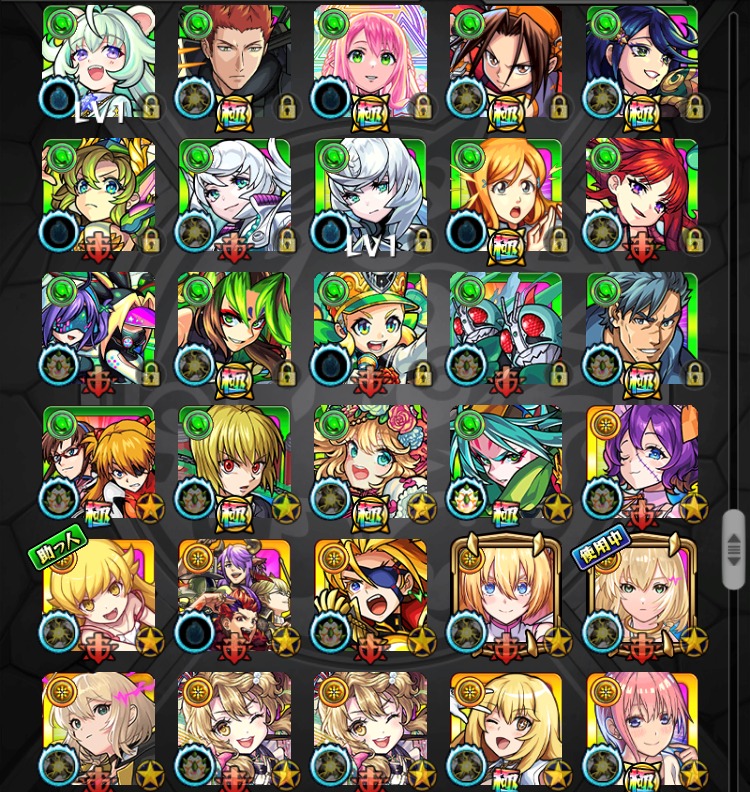Tap the character tagged 使用中
The image size is (750, 792).
(642, 597)
